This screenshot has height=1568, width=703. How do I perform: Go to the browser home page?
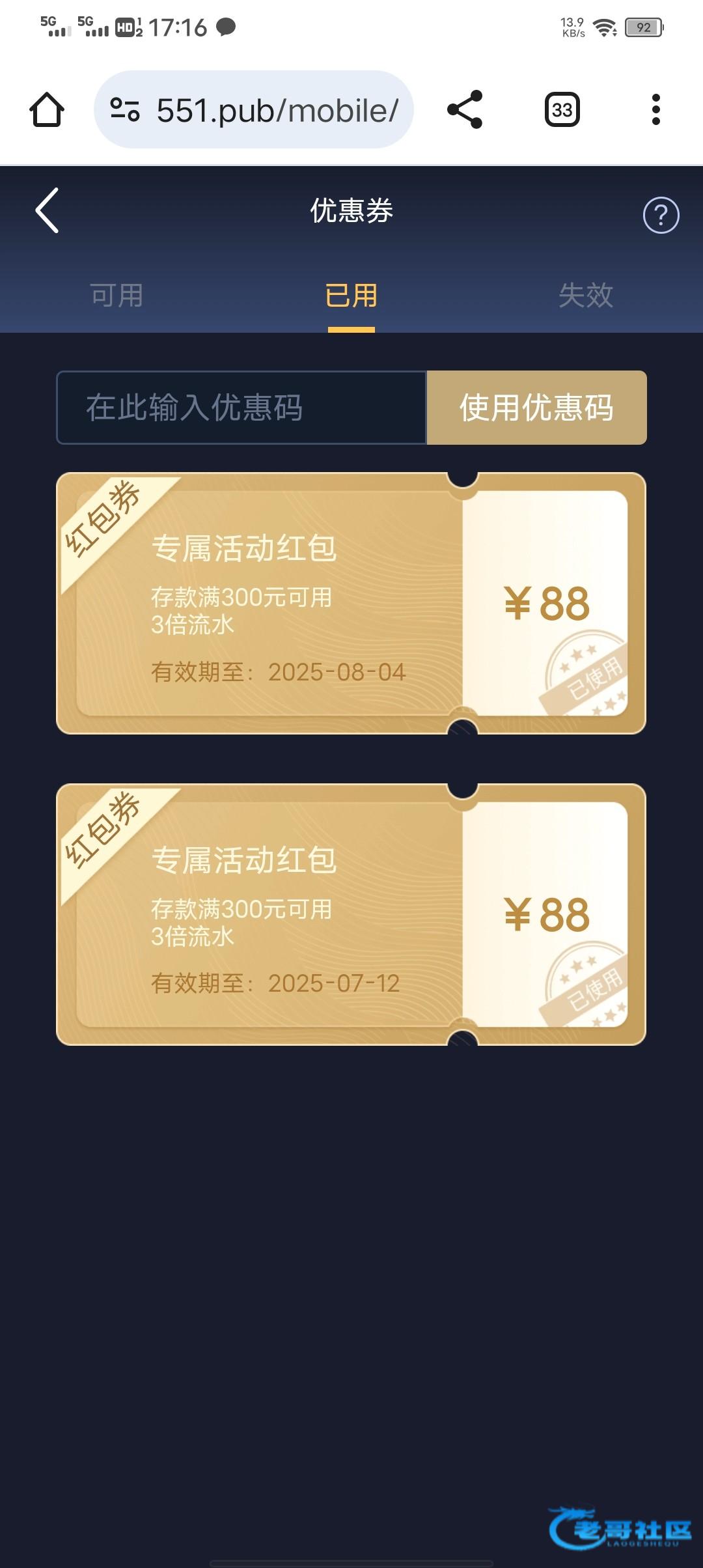pyautogui.click(x=47, y=109)
